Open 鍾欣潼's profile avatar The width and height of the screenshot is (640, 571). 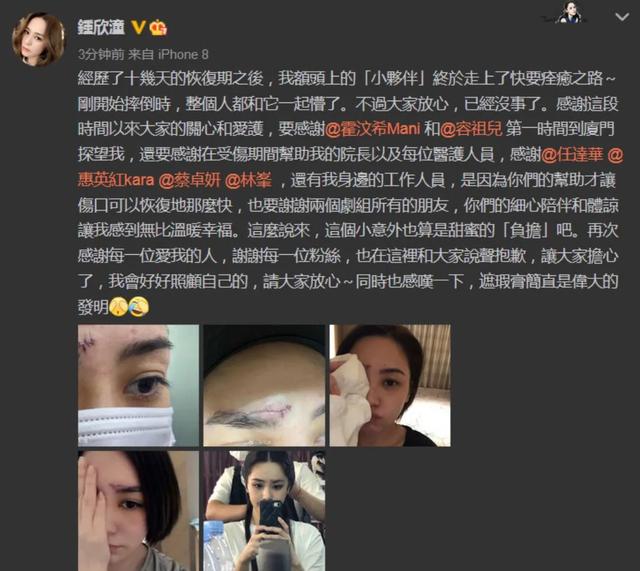(38, 38)
